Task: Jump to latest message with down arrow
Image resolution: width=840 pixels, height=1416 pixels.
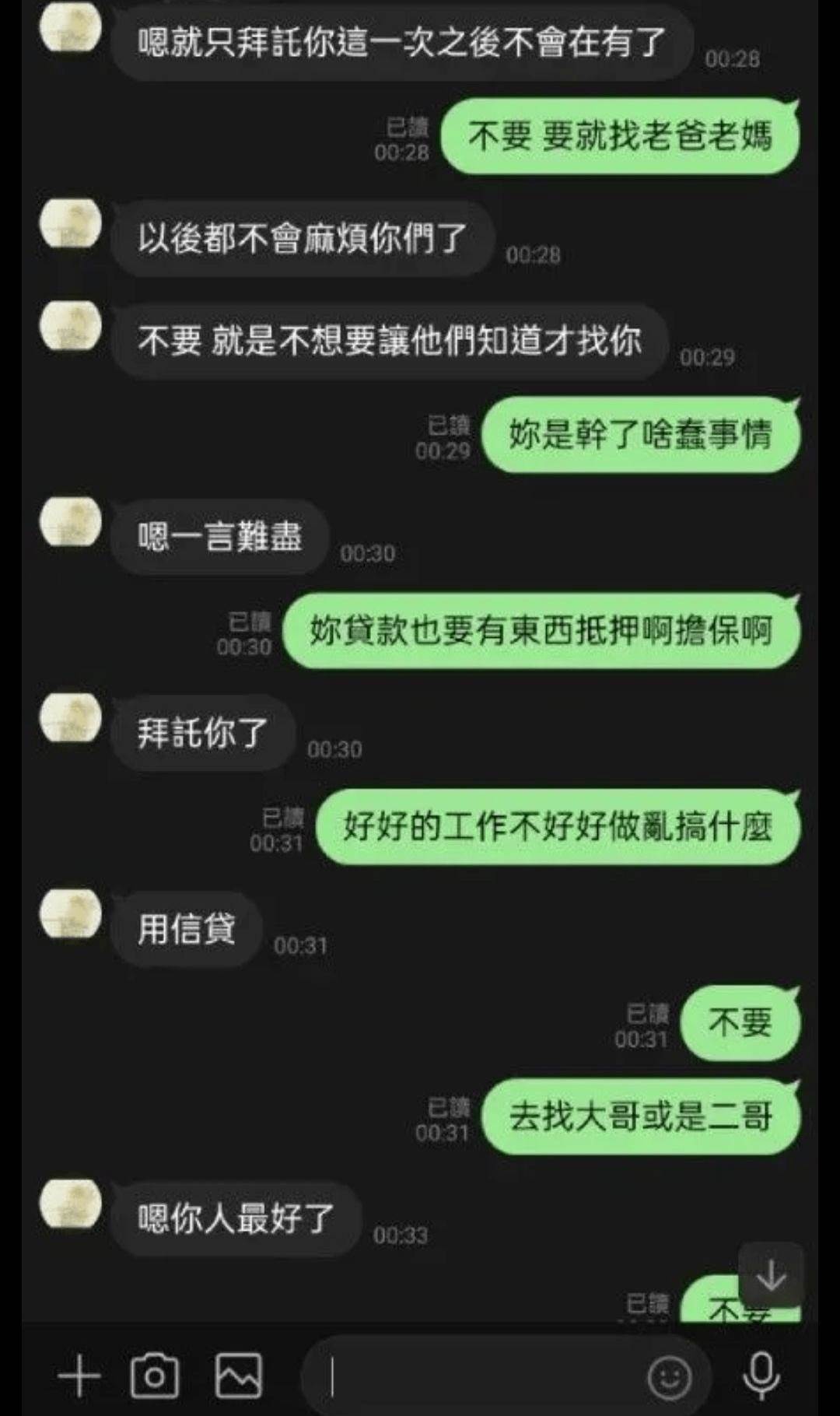Action: tap(770, 1275)
